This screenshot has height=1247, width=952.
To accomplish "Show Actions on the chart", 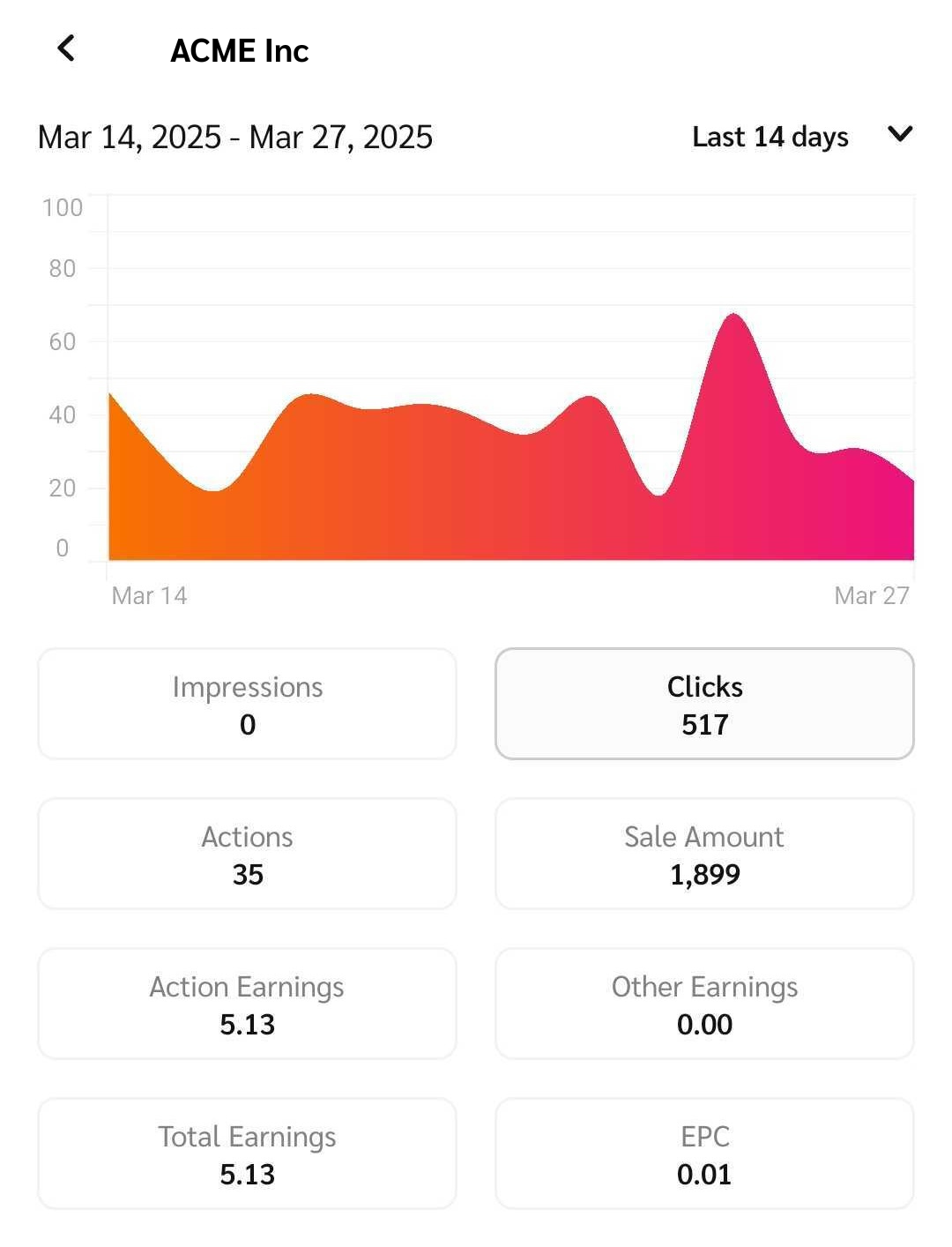I will [x=247, y=854].
